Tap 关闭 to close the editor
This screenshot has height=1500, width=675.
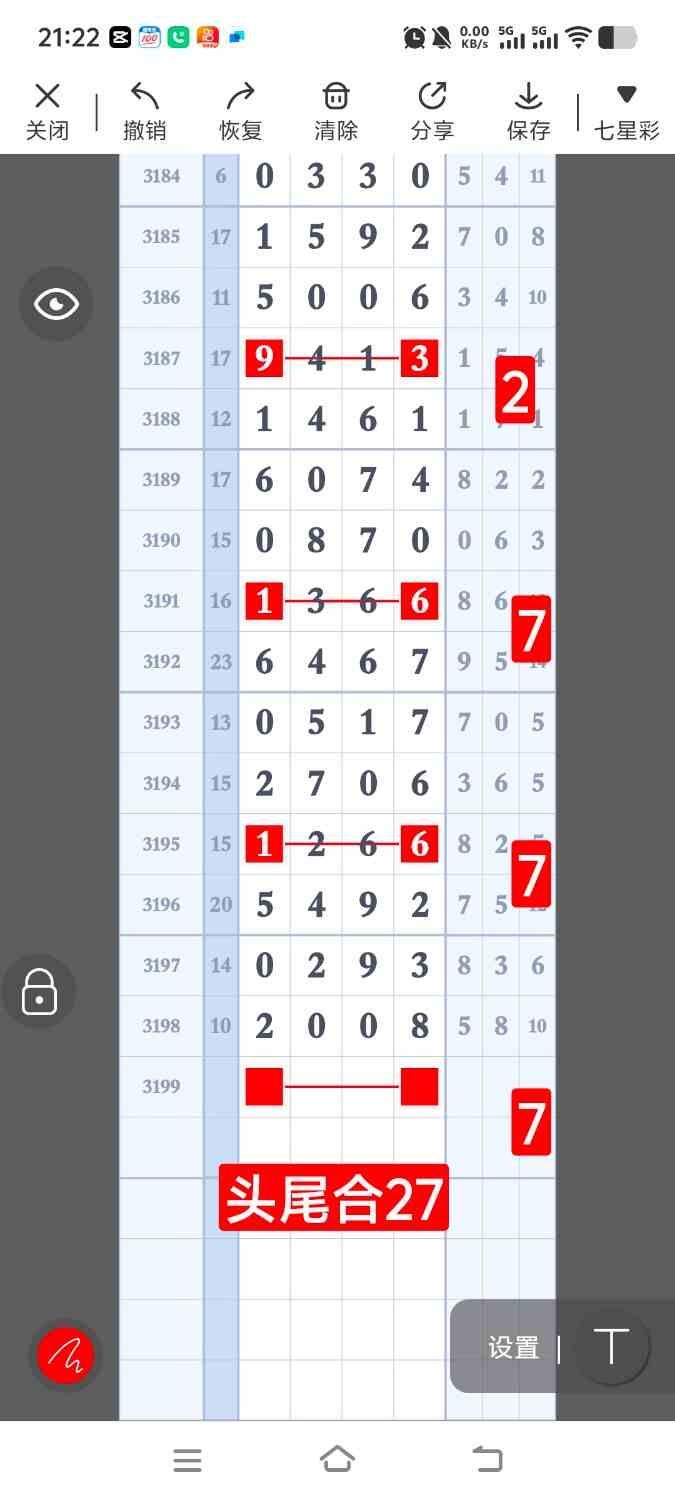click(47, 112)
